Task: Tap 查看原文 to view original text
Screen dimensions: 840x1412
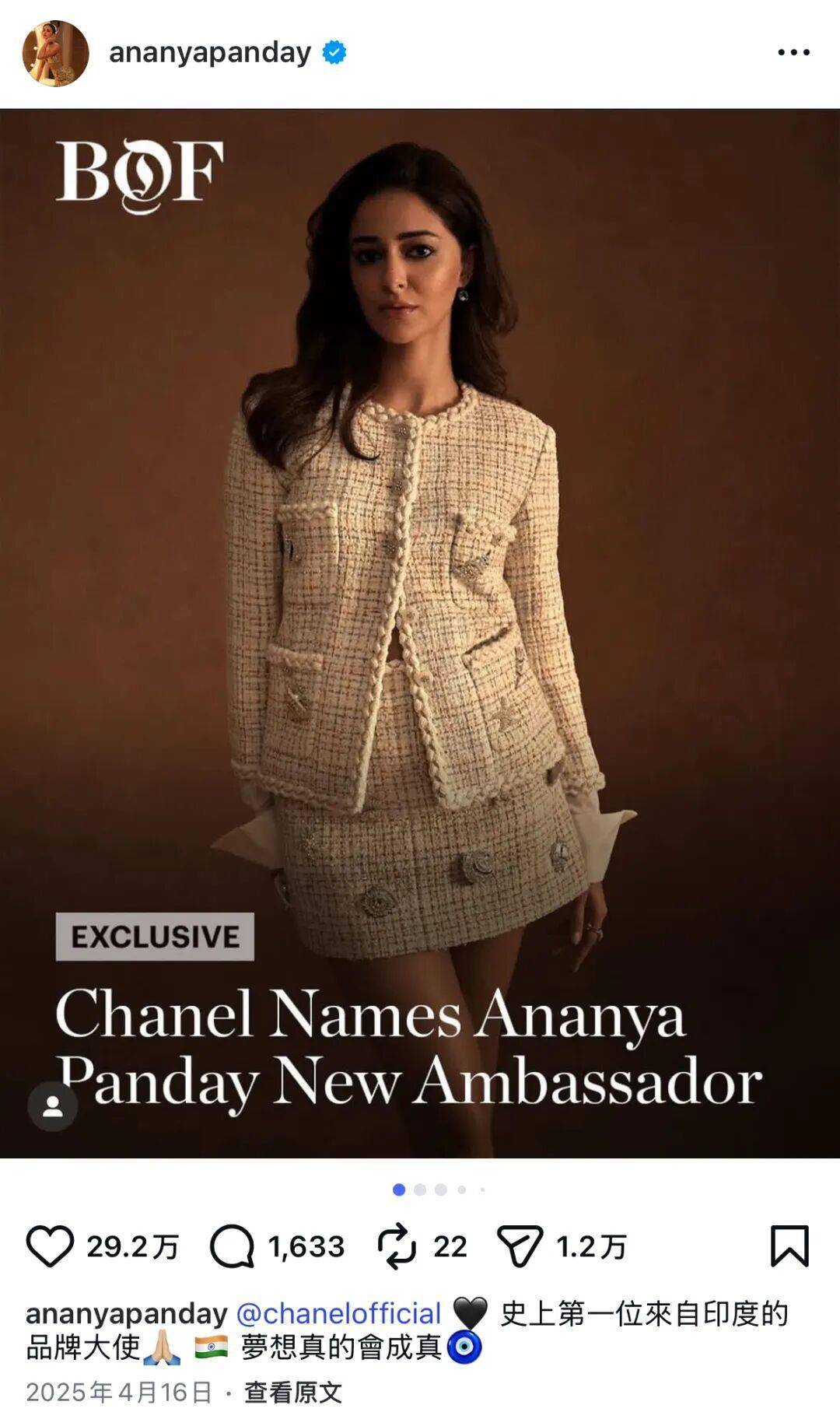Action: [x=293, y=1393]
